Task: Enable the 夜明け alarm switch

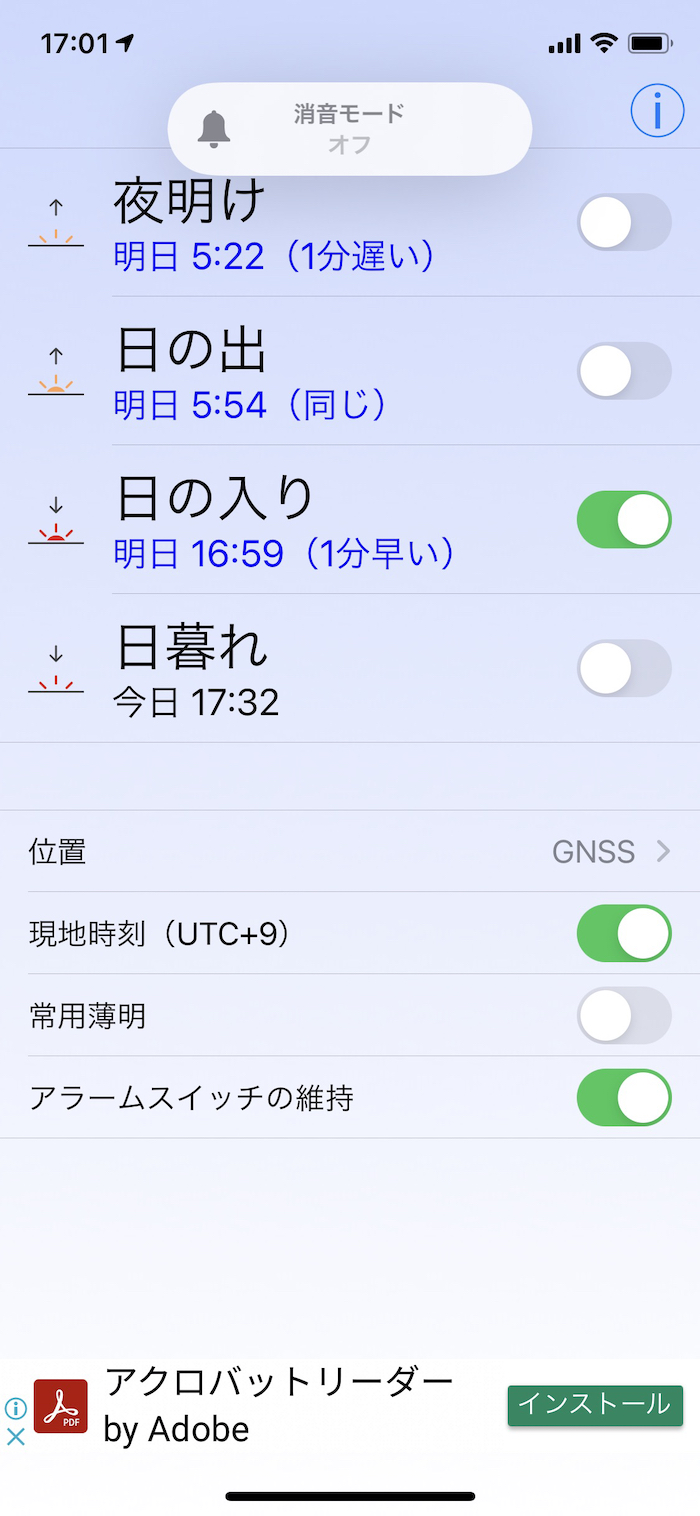Action: (x=623, y=222)
